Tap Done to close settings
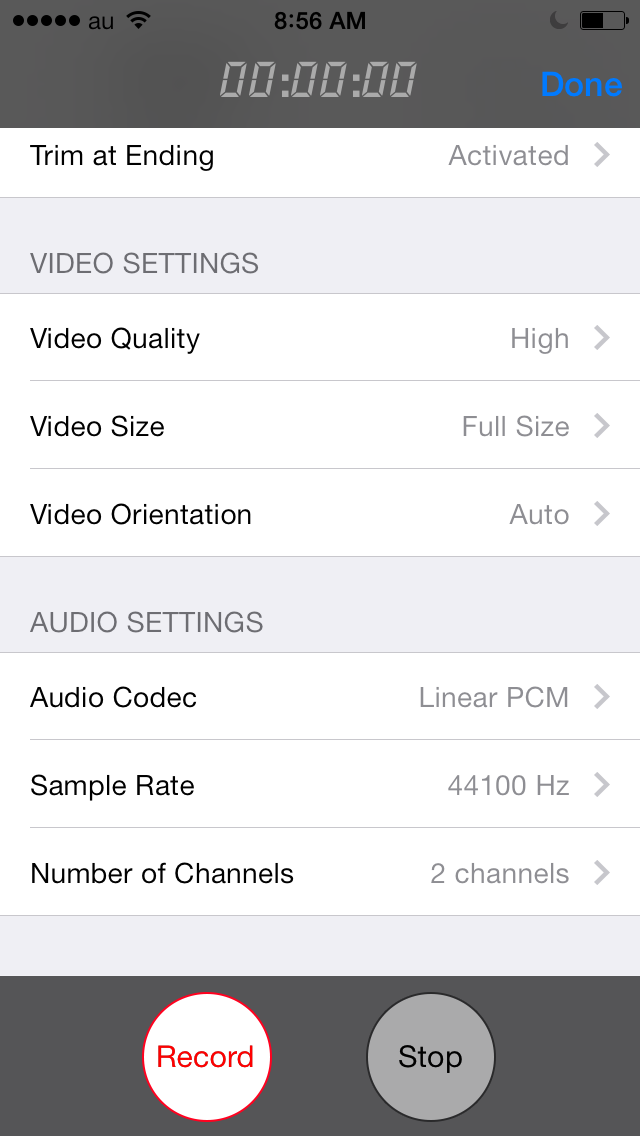 click(581, 85)
